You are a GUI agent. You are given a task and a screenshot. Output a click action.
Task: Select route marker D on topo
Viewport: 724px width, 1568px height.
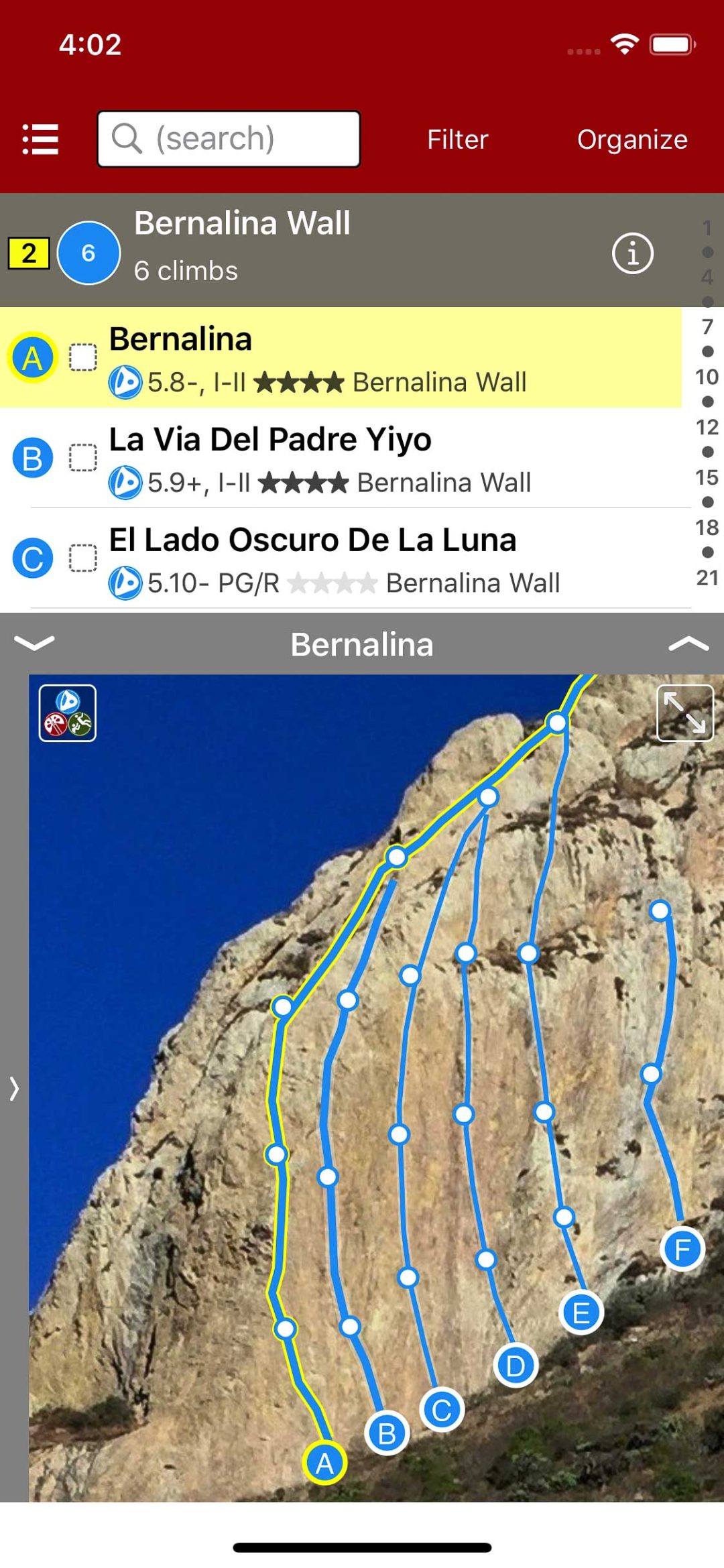coord(515,1366)
